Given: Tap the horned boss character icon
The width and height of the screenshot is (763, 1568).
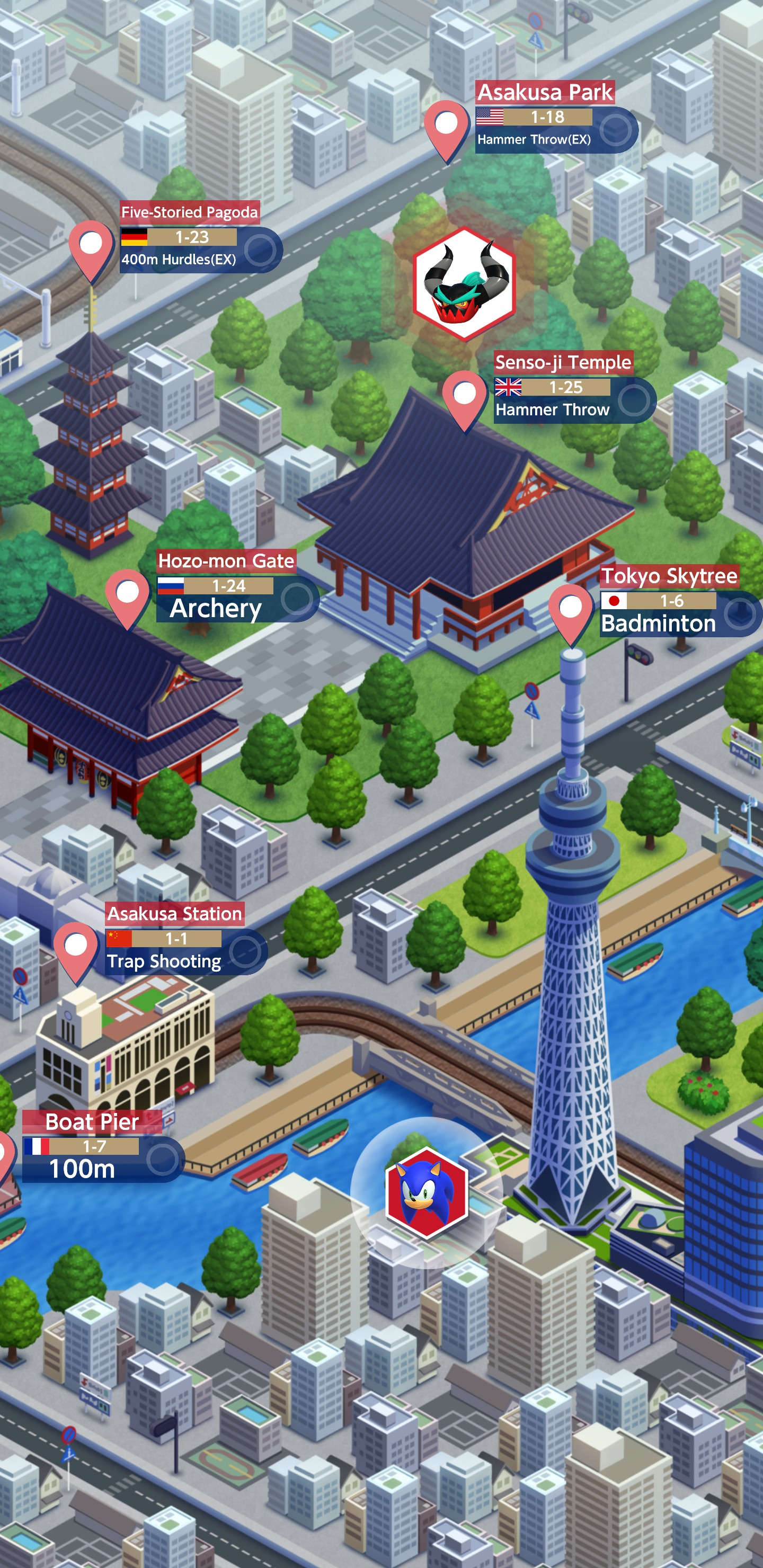Looking at the screenshot, I should click(x=464, y=283).
